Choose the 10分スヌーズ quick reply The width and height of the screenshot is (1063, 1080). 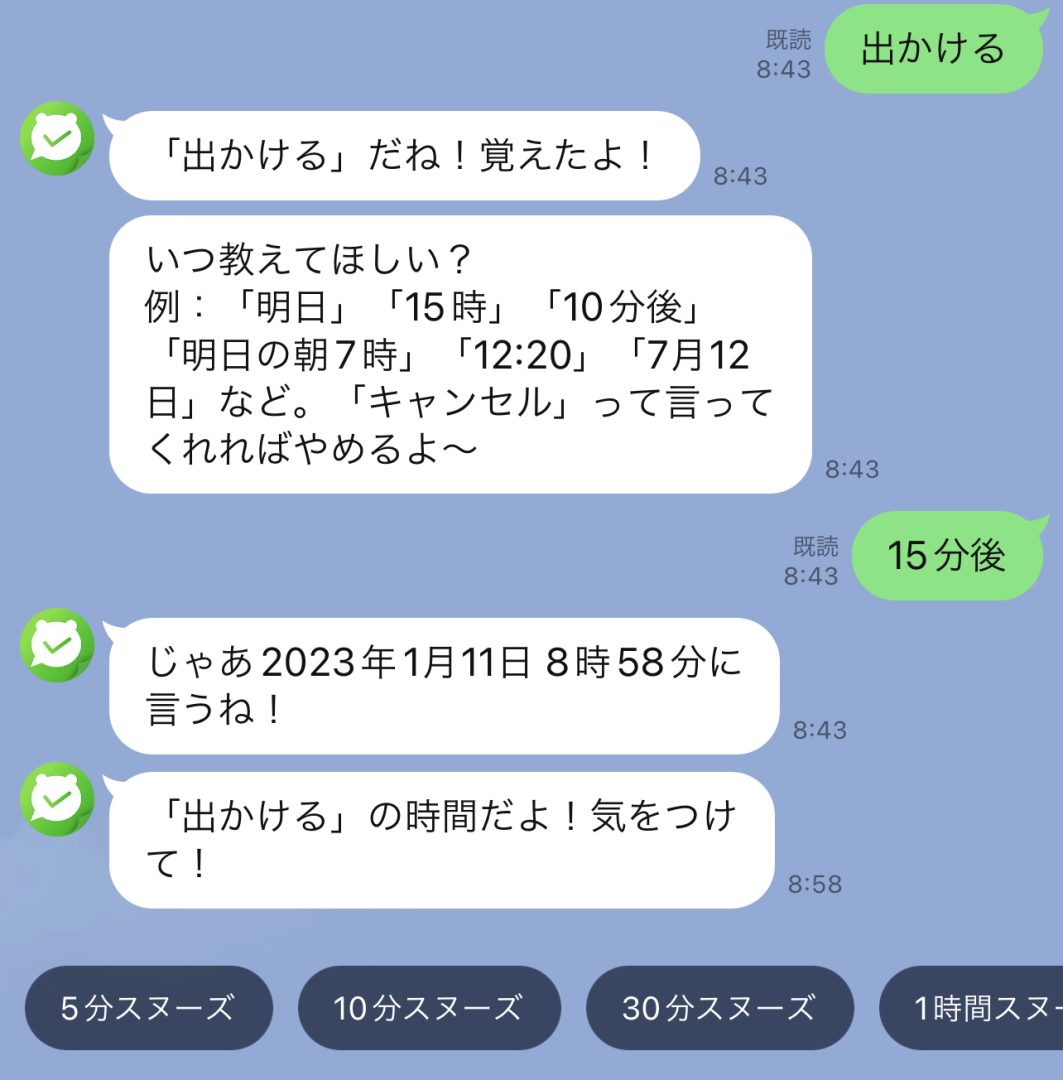coord(428,1007)
